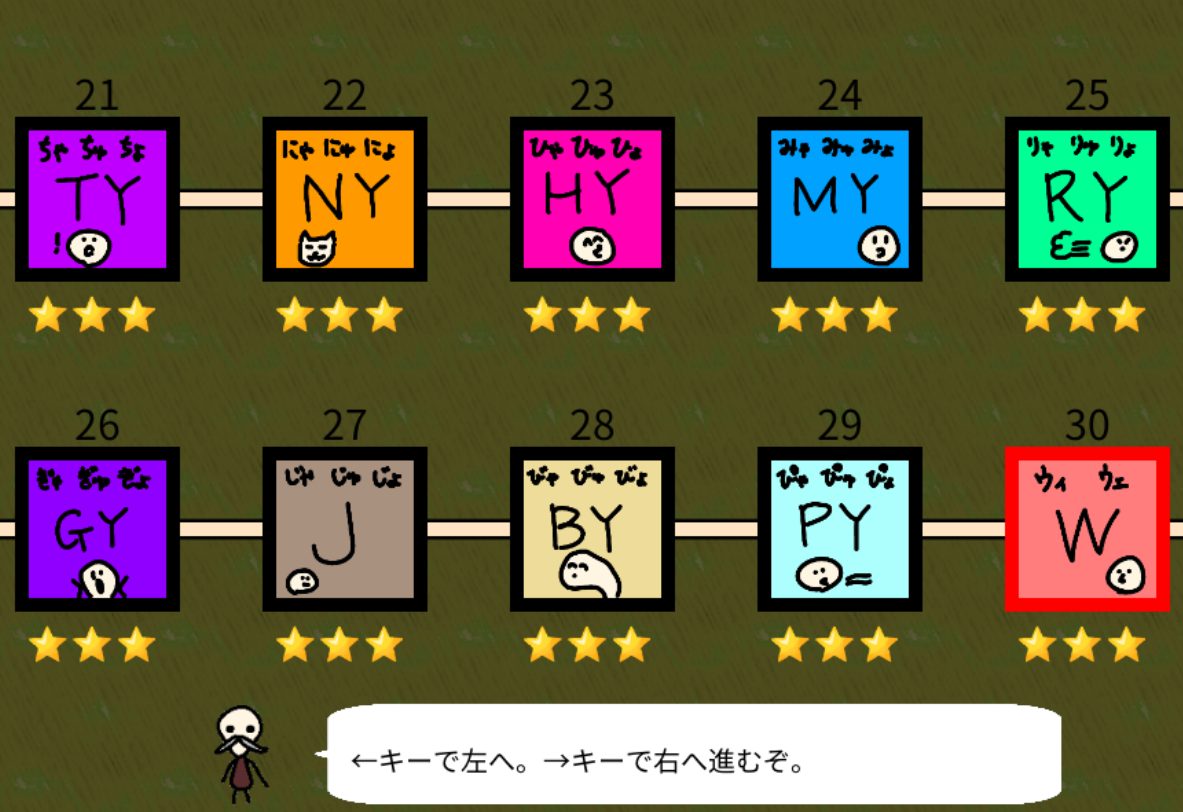The image size is (1183, 812).
Task: Start level 23 HY stage
Action: click(x=592, y=199)
